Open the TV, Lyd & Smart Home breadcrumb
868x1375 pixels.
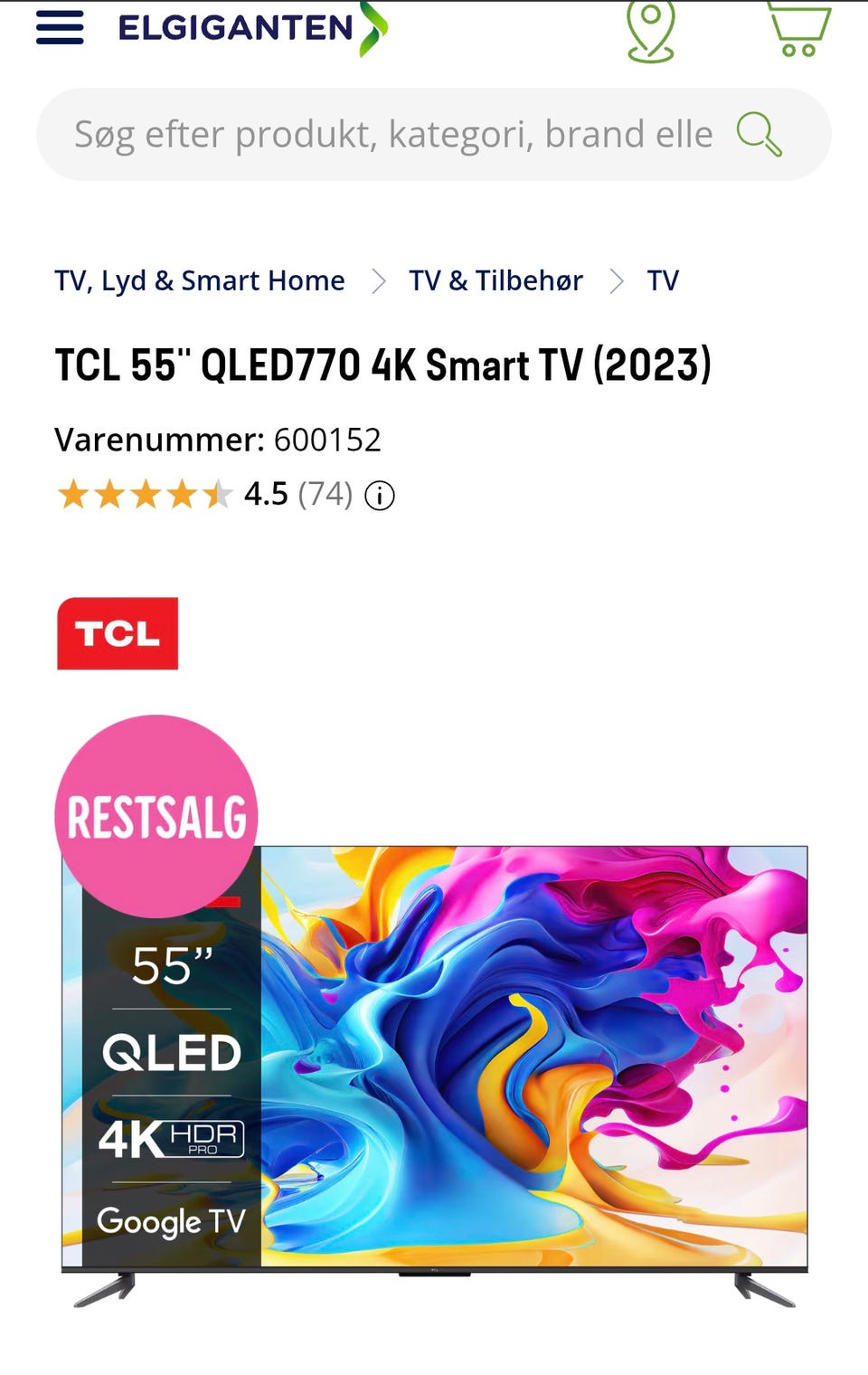(199, 280)
